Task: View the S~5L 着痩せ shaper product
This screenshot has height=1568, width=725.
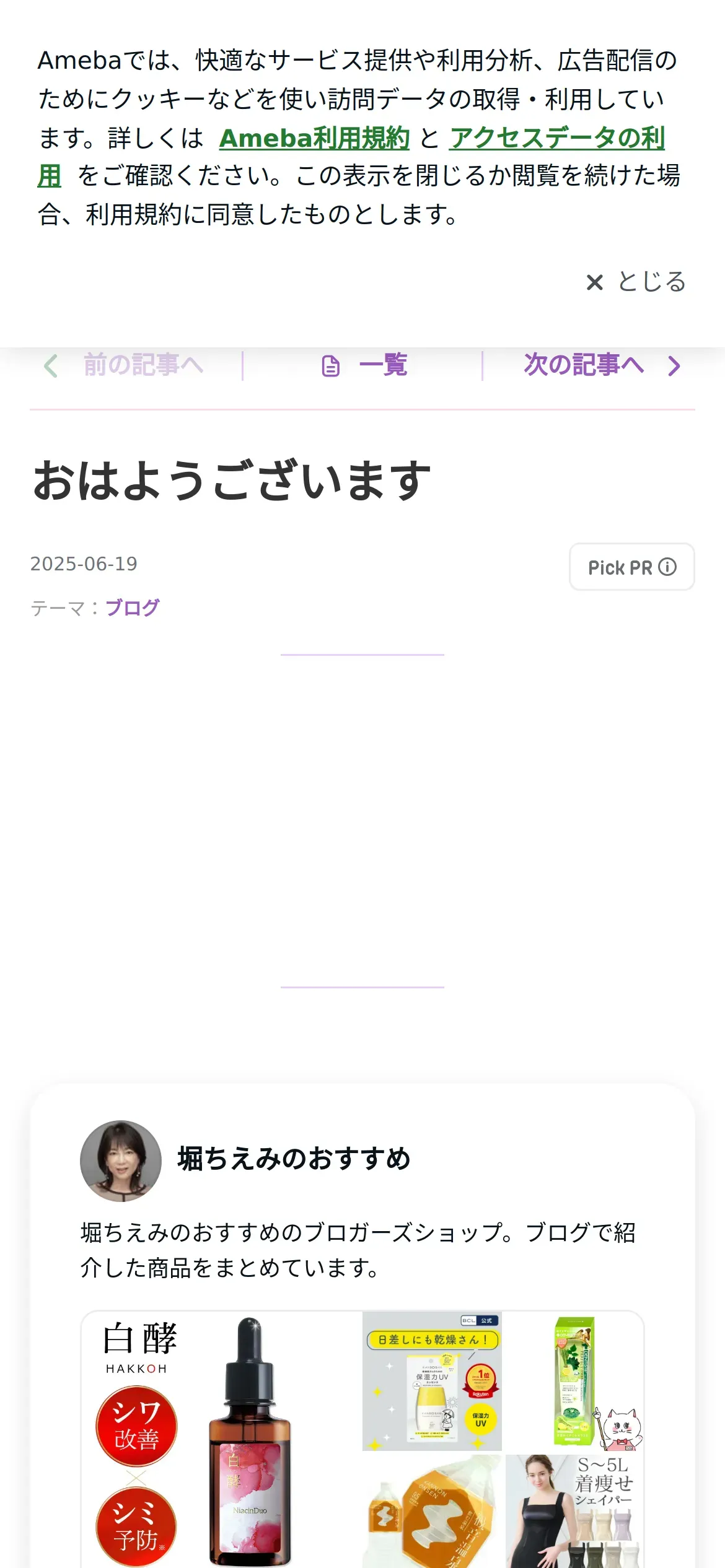Action: coord(575,1511)
